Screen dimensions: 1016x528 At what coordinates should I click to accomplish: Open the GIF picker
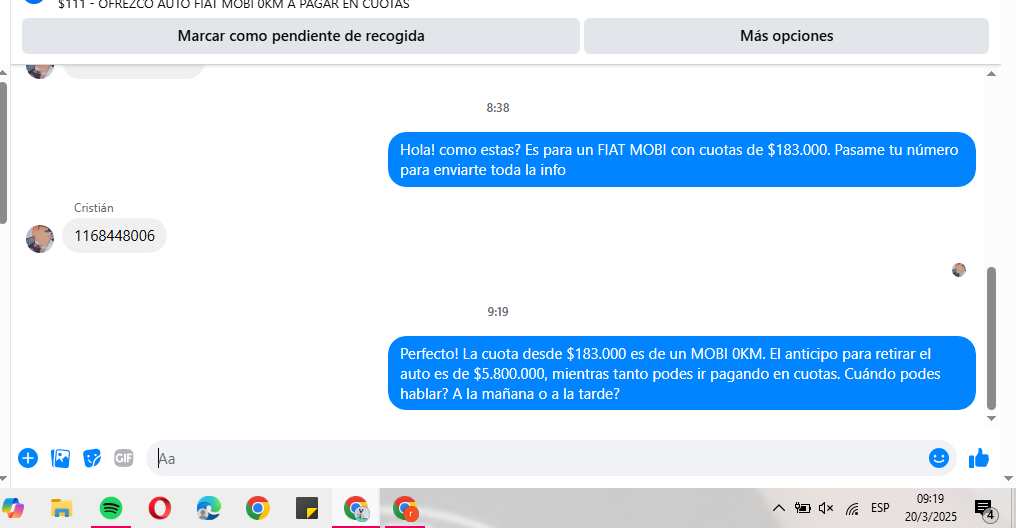click(x=124, y=458)
